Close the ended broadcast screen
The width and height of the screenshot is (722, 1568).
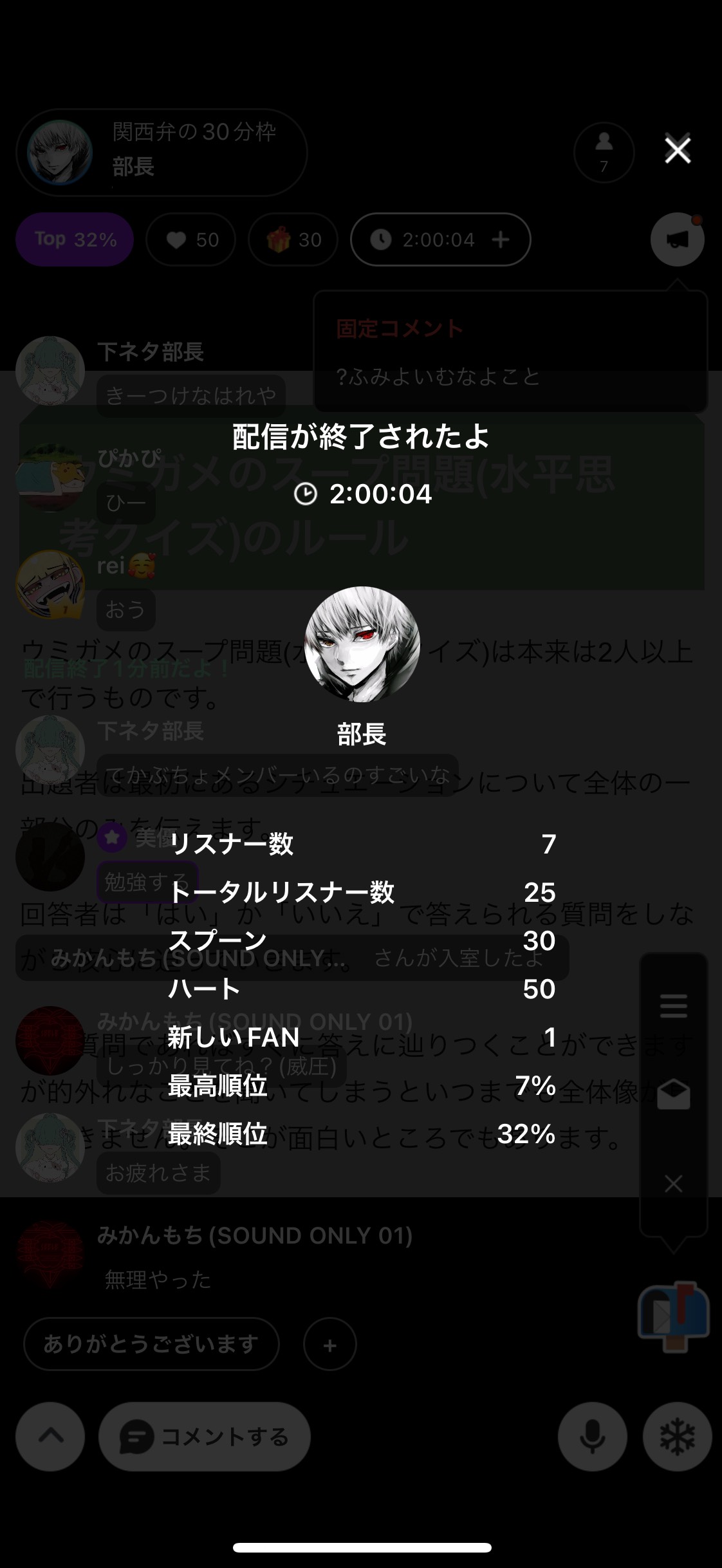coord(677,151)
